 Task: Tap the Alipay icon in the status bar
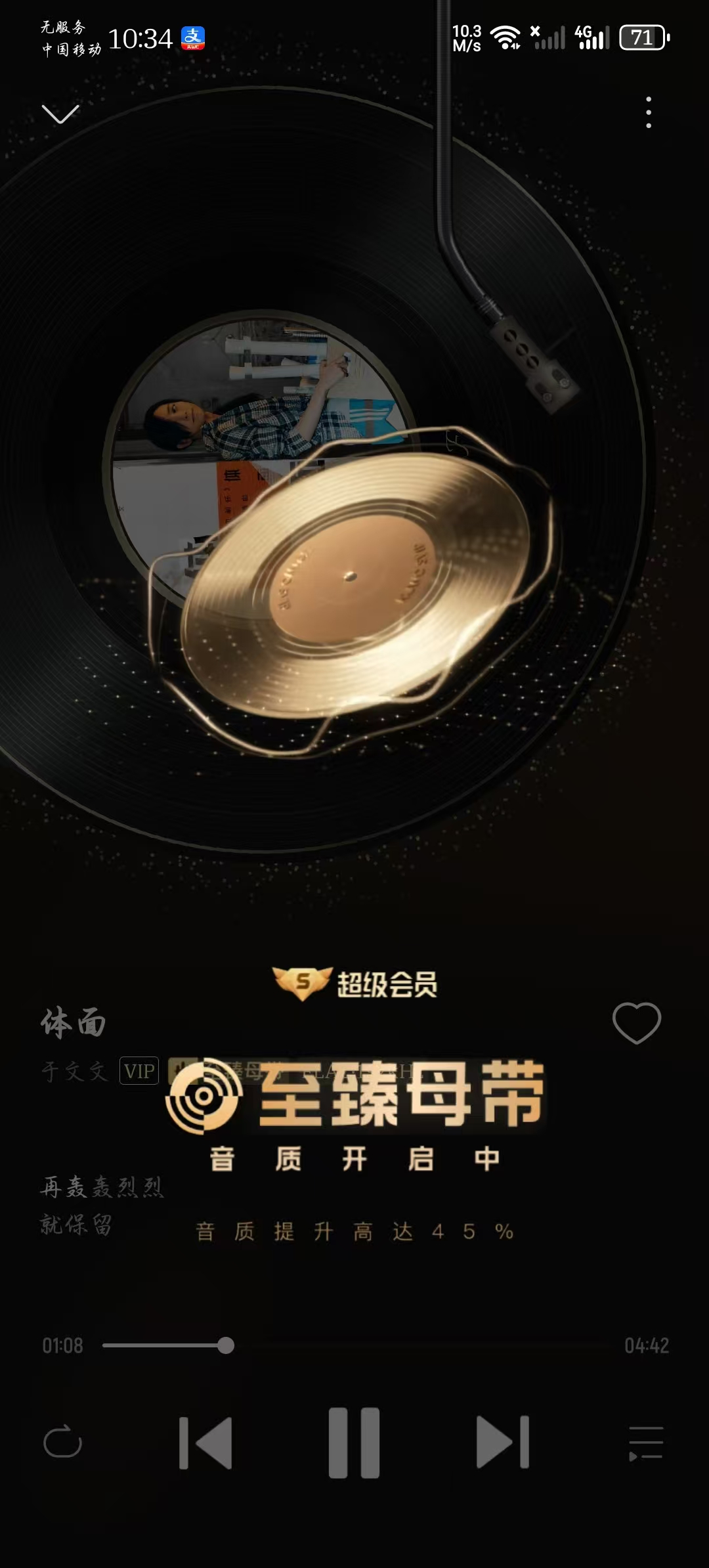(193, 38)
